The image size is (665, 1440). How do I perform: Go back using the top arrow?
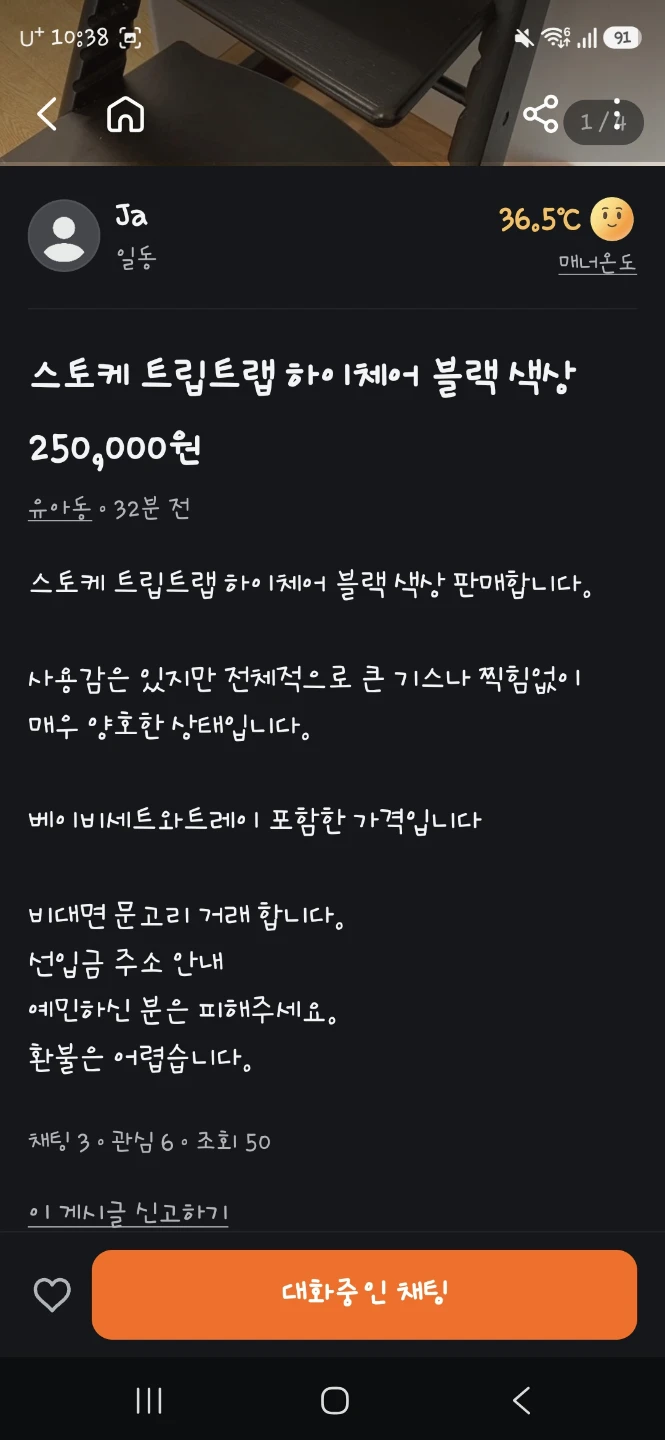click(x=47, y=115)
